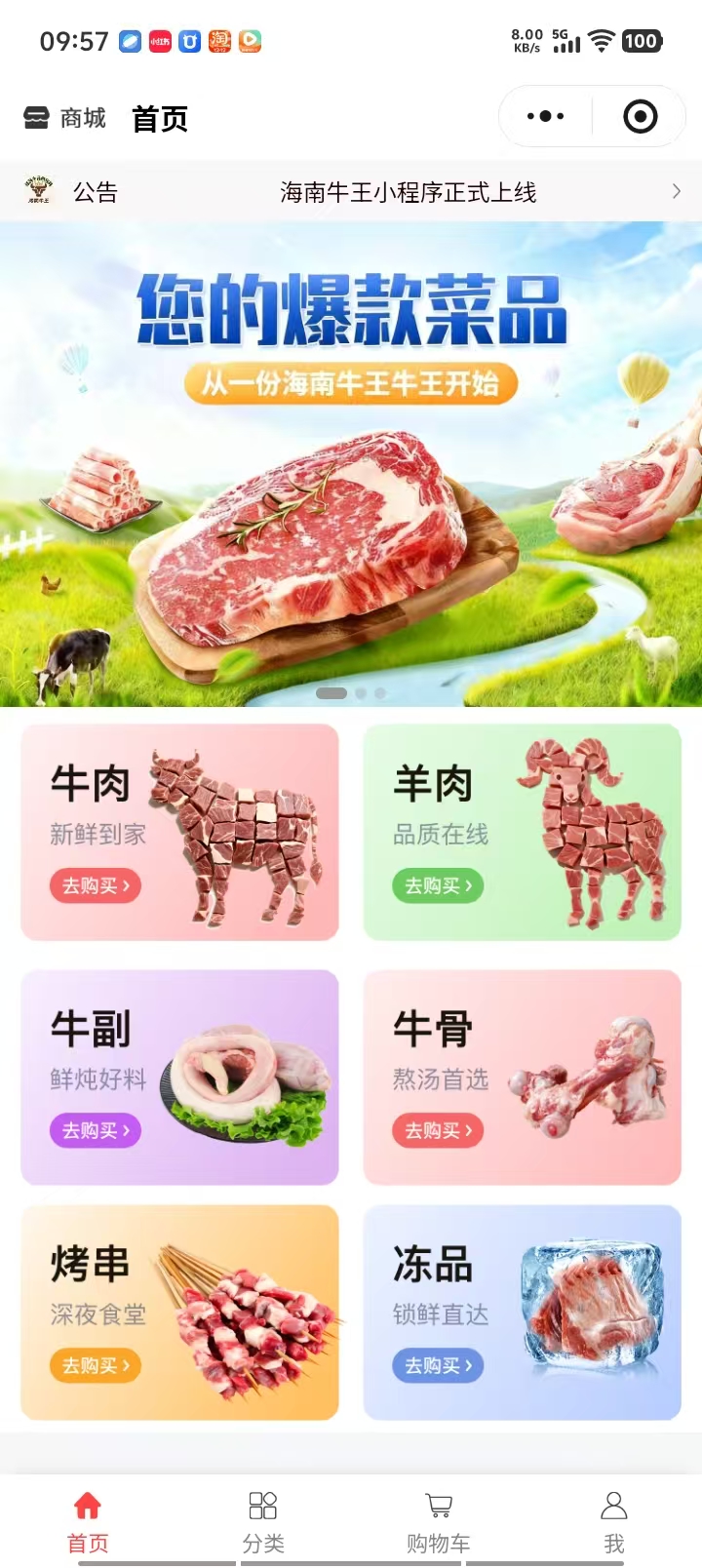Tap 去购买 on the 烤串 card
This screenshot has width=702, height=1568.
coord(96,1365)
